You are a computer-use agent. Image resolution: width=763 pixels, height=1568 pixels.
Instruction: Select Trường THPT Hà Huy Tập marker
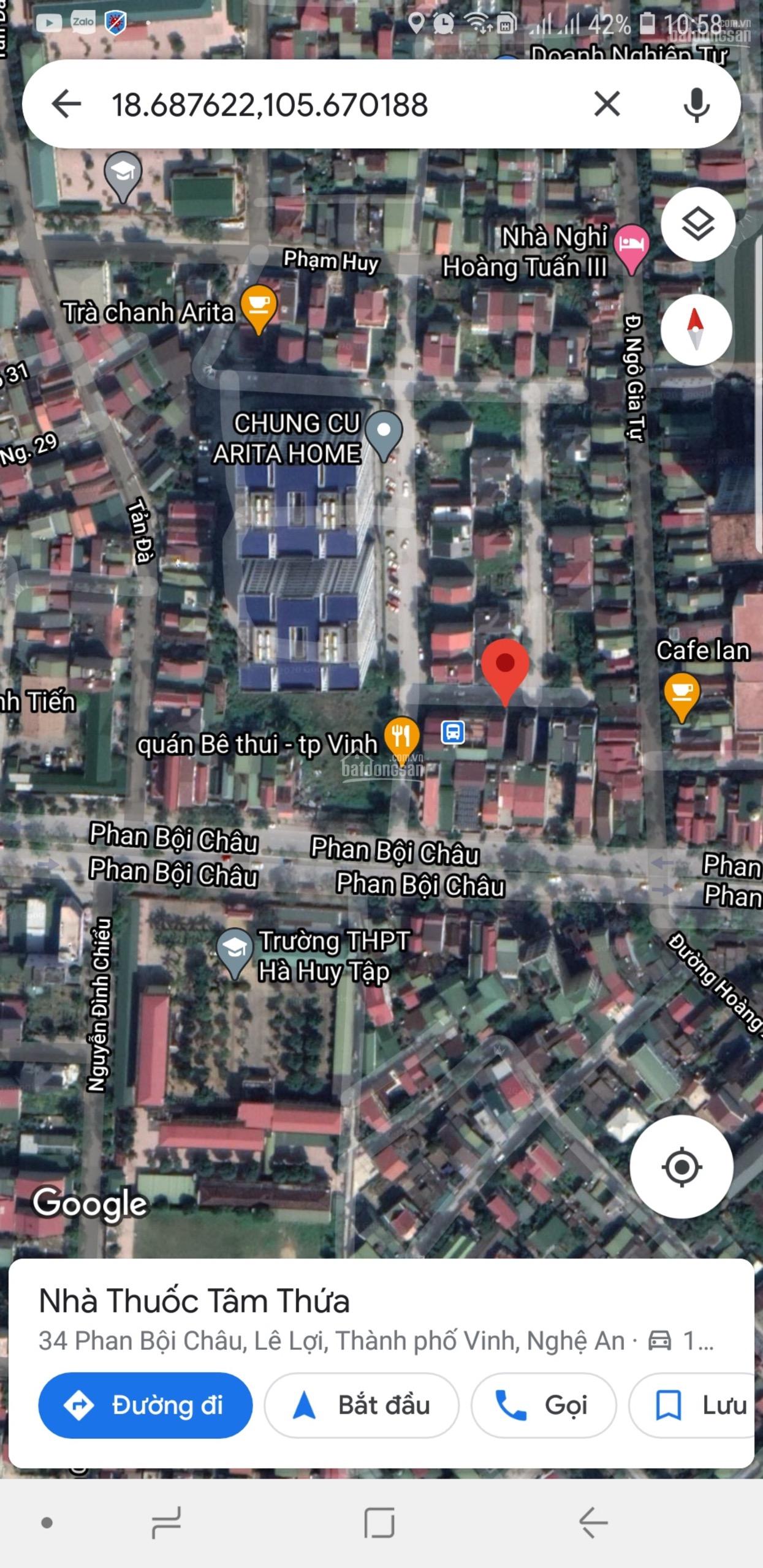tap(234, 953)
